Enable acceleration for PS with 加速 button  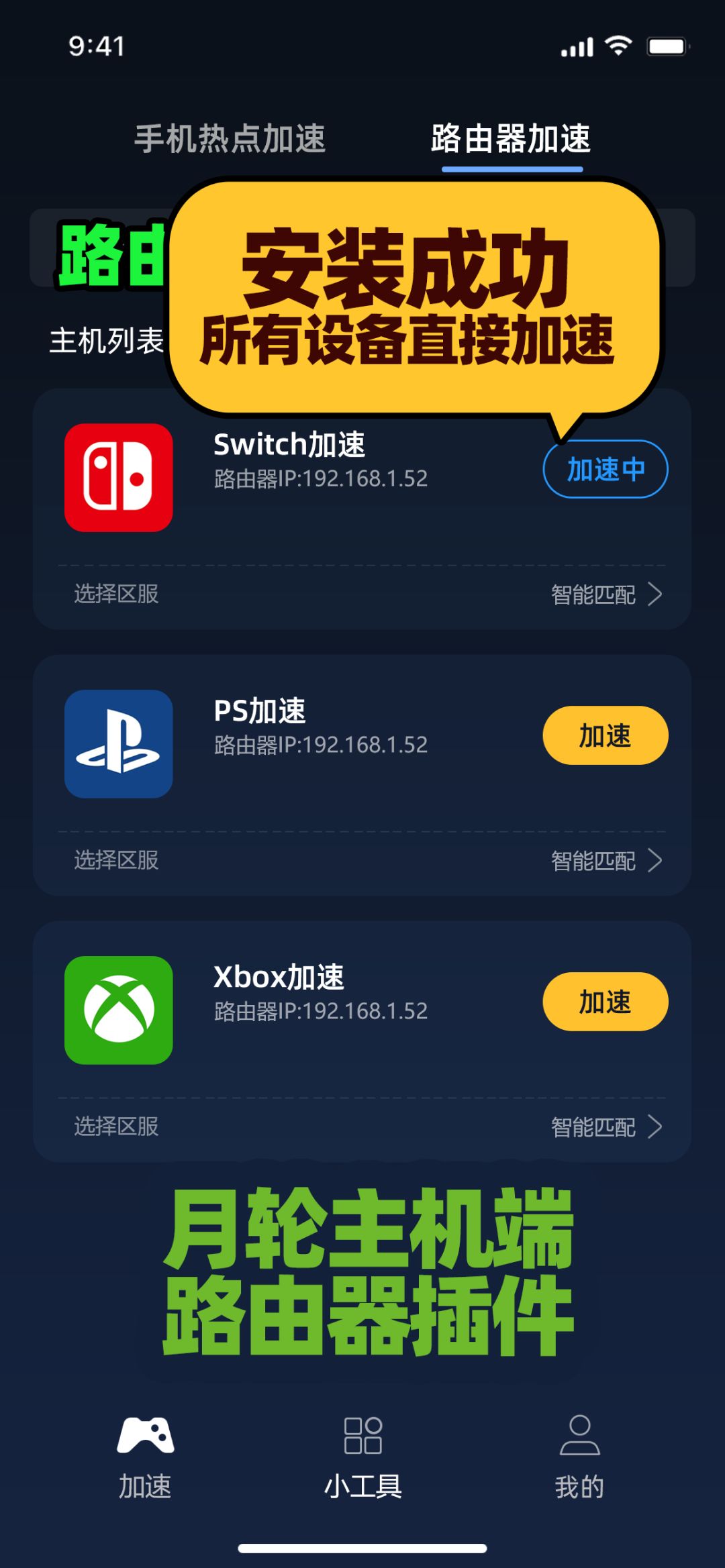click(x=603, y=735)
